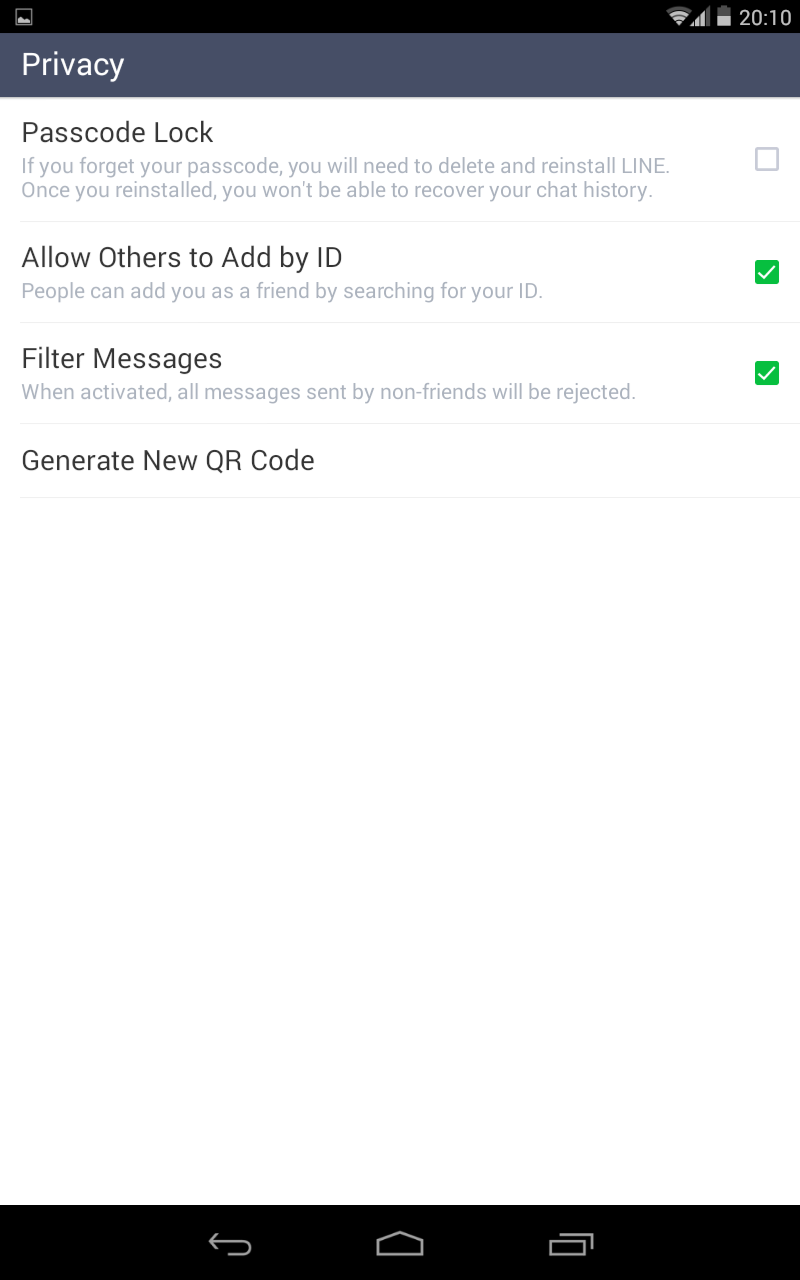
Task: Enable the Passcode Lock checkbox
Action: (x=766, y=159)
